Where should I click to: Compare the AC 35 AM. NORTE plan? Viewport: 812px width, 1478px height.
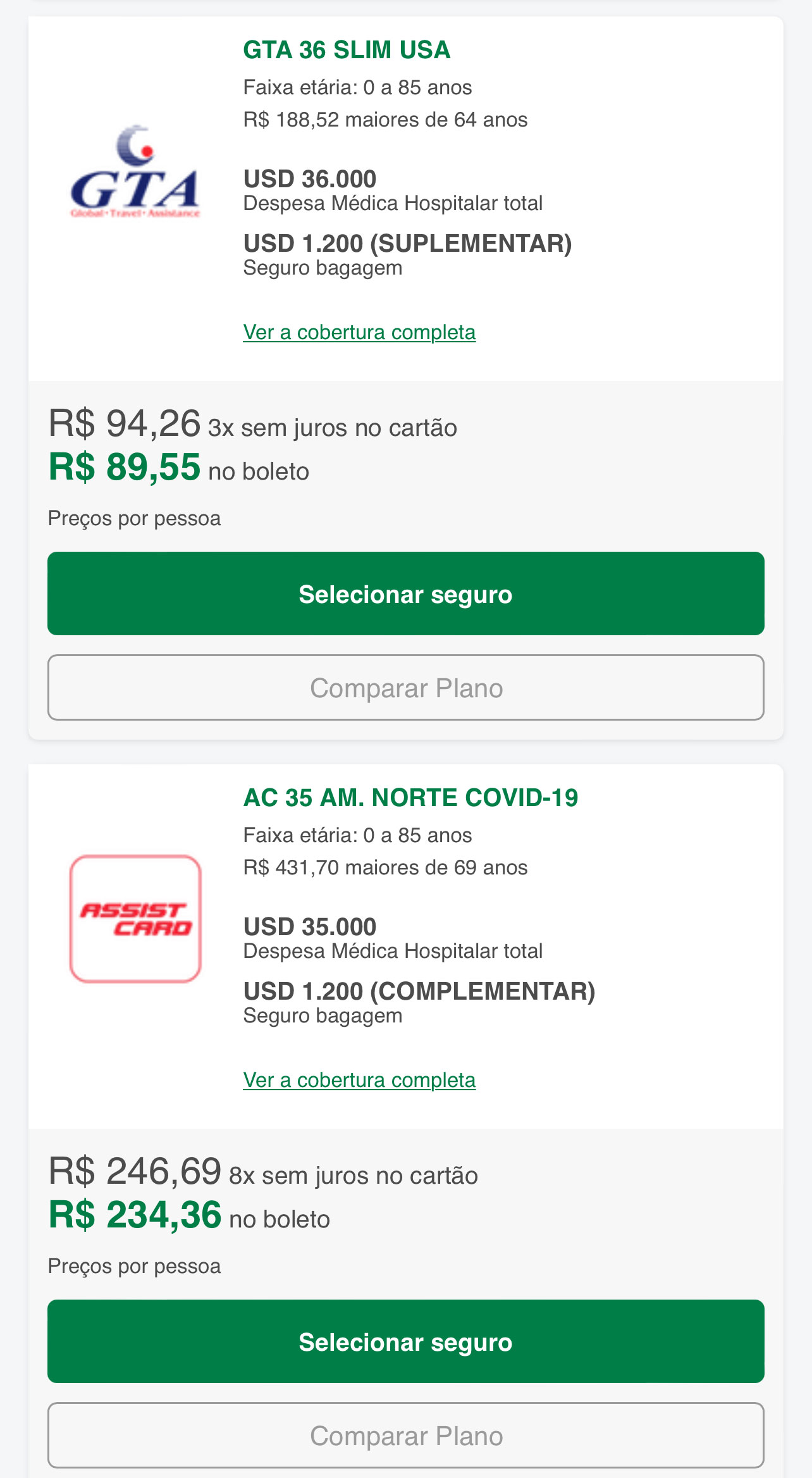click(x=406, y=1436)
